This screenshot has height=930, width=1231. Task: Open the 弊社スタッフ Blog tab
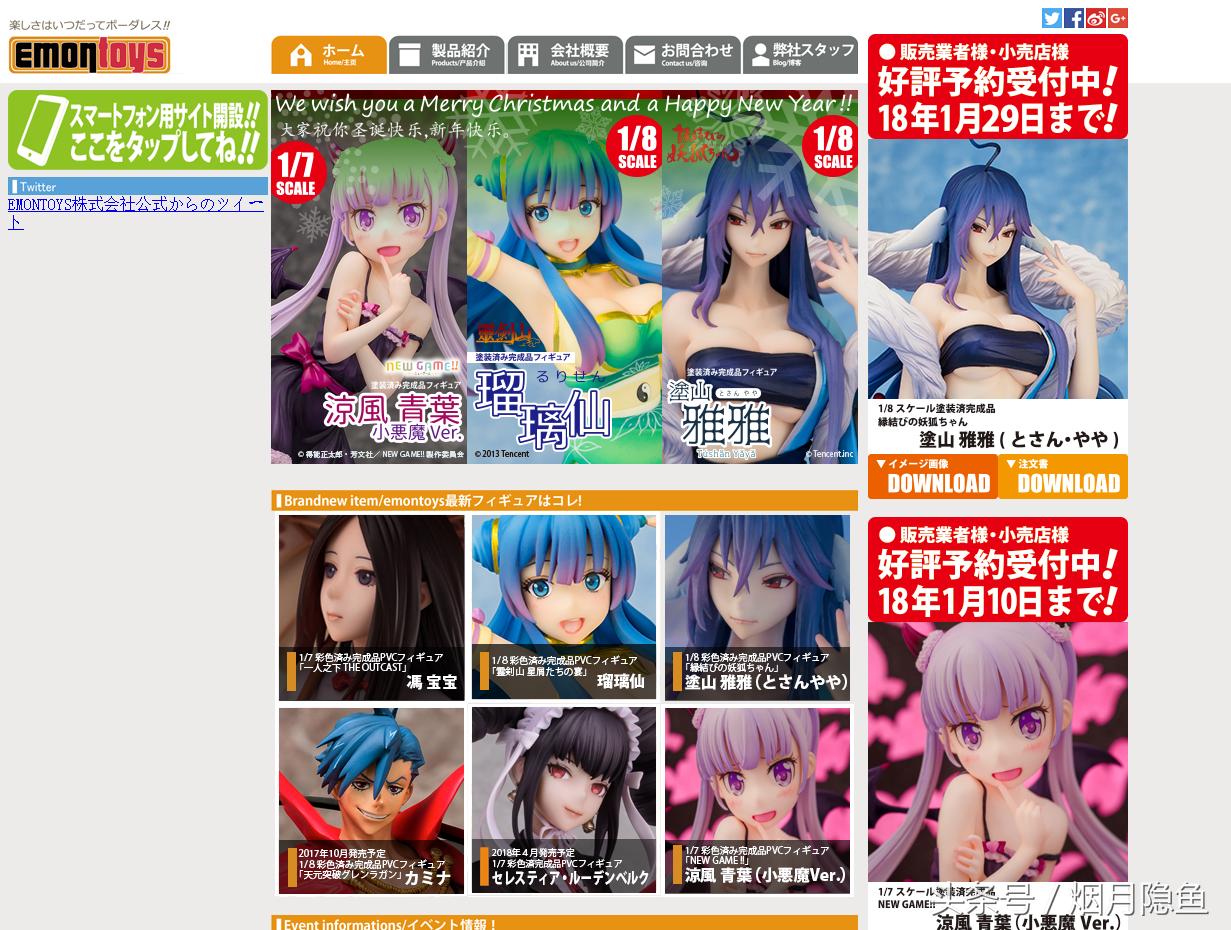coord(800,55)
